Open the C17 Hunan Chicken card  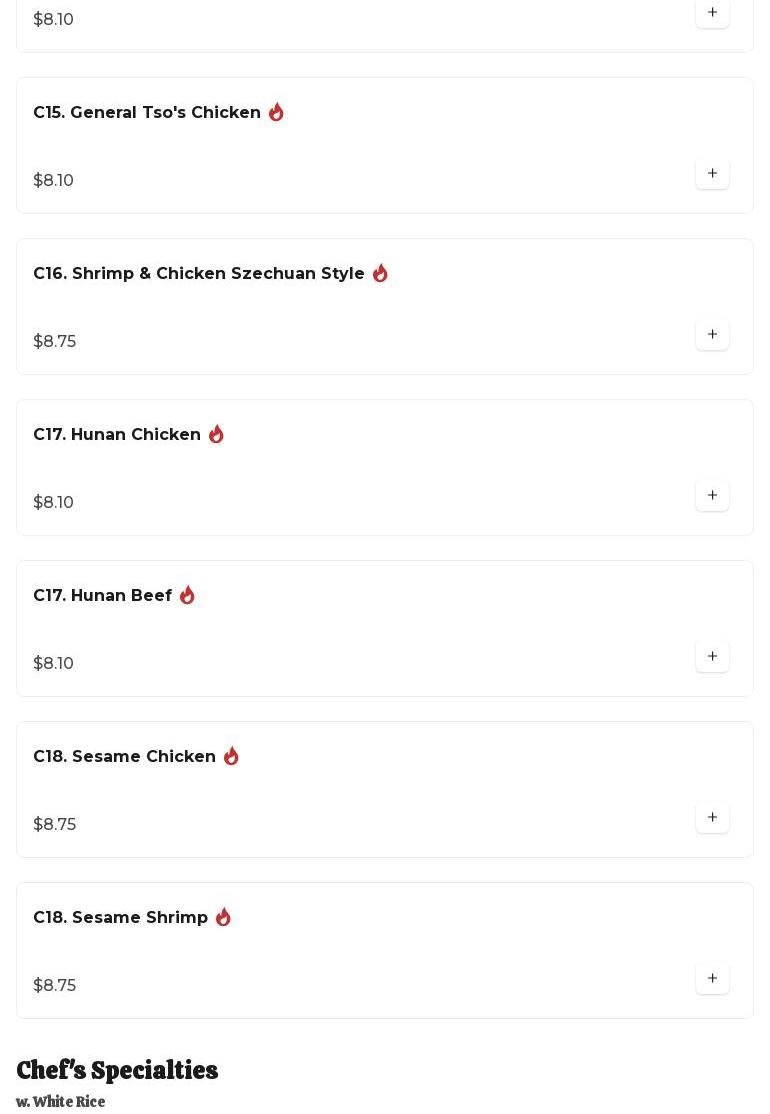point(117,435)
